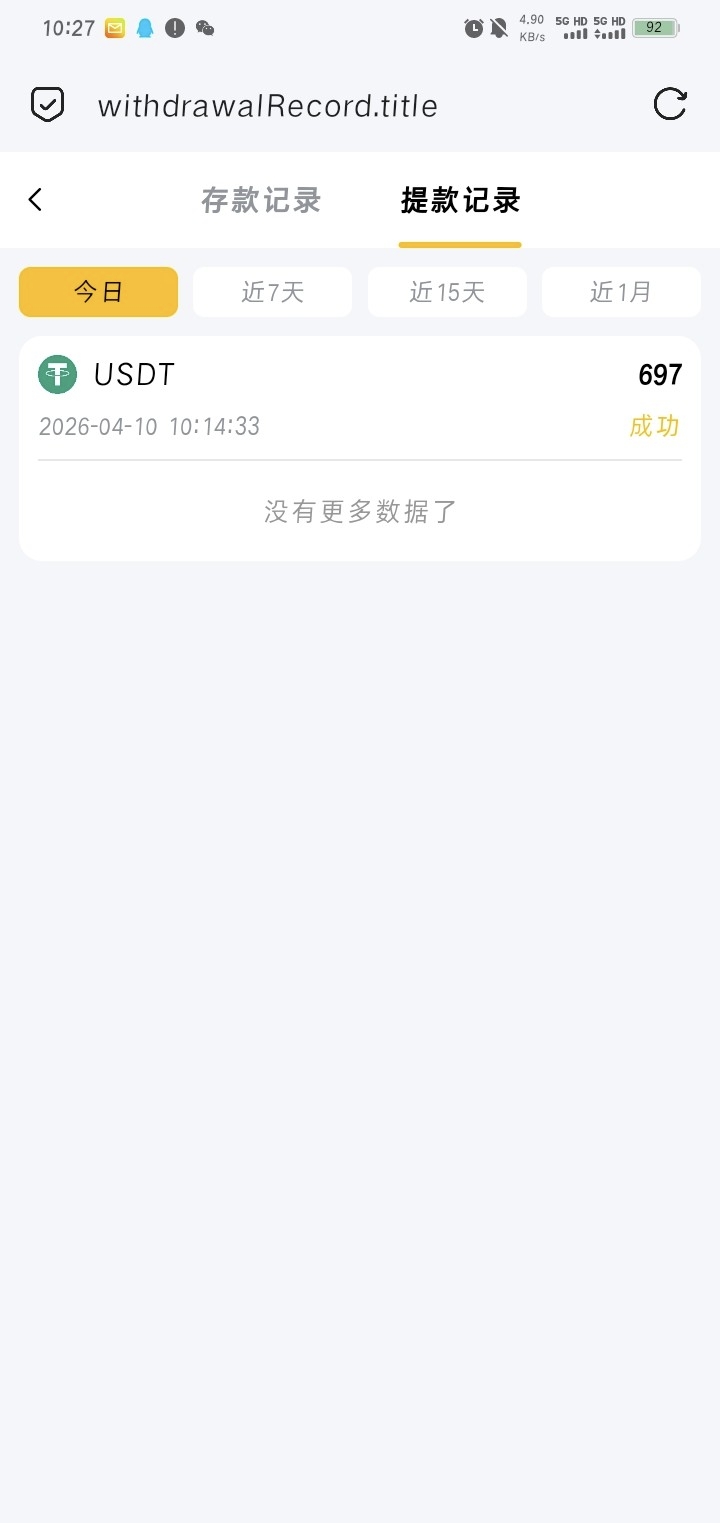Go back using the arrow icon
The height and width of the screenshot is (1523, 720).
(36, 200)
